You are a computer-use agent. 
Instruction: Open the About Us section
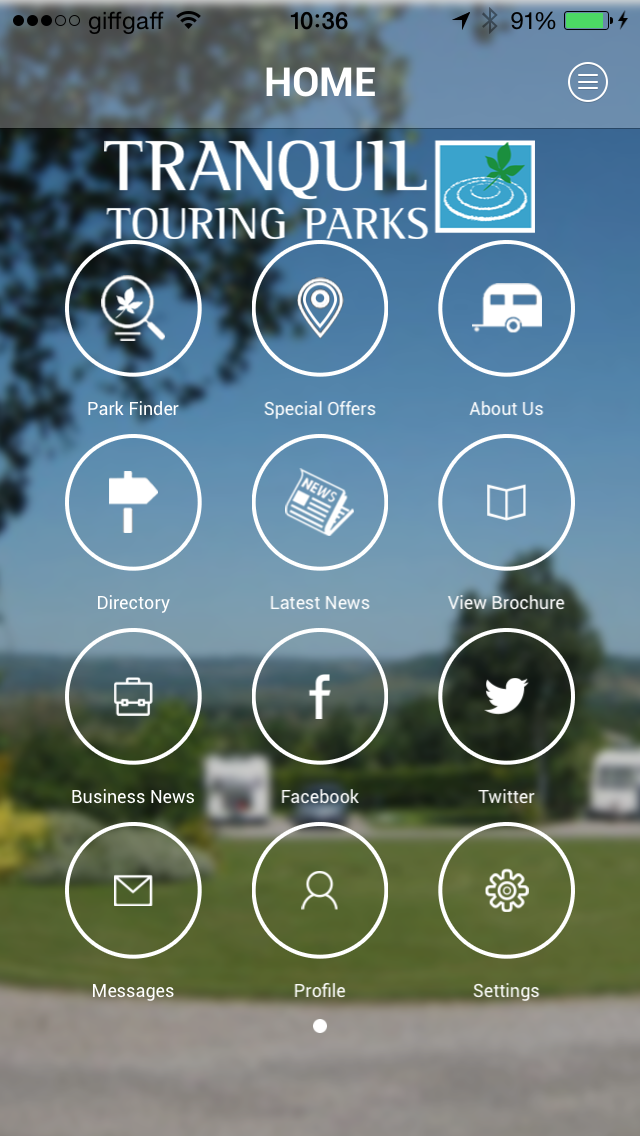507,309
